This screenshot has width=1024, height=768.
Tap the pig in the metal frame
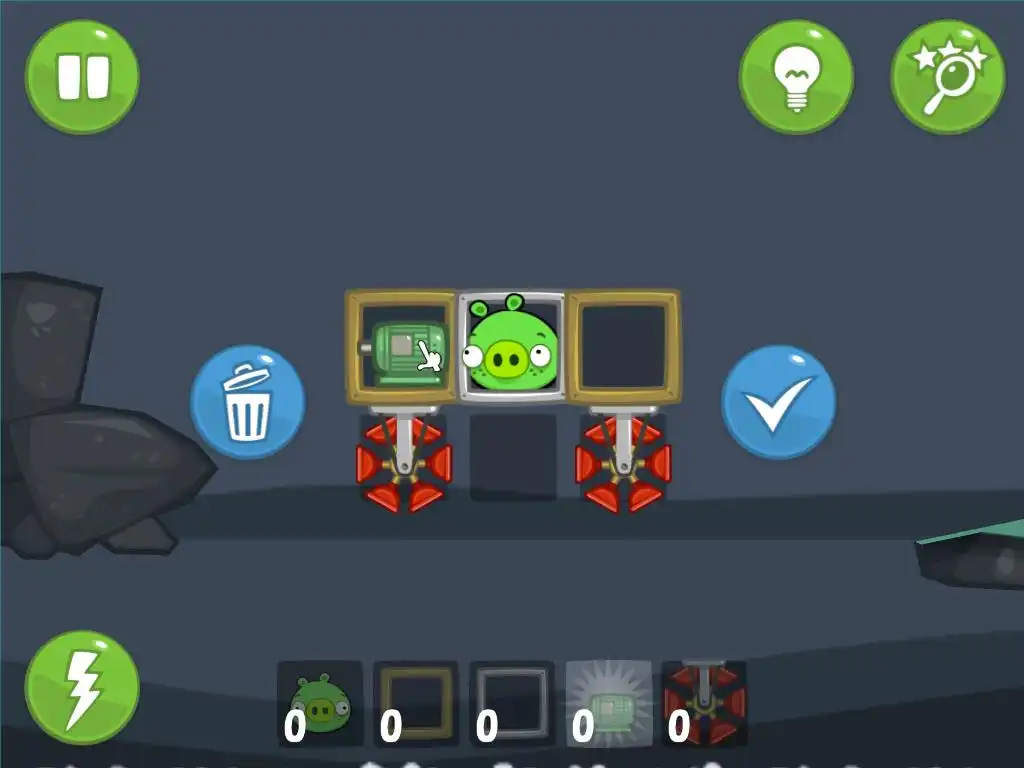click(512, 347)
